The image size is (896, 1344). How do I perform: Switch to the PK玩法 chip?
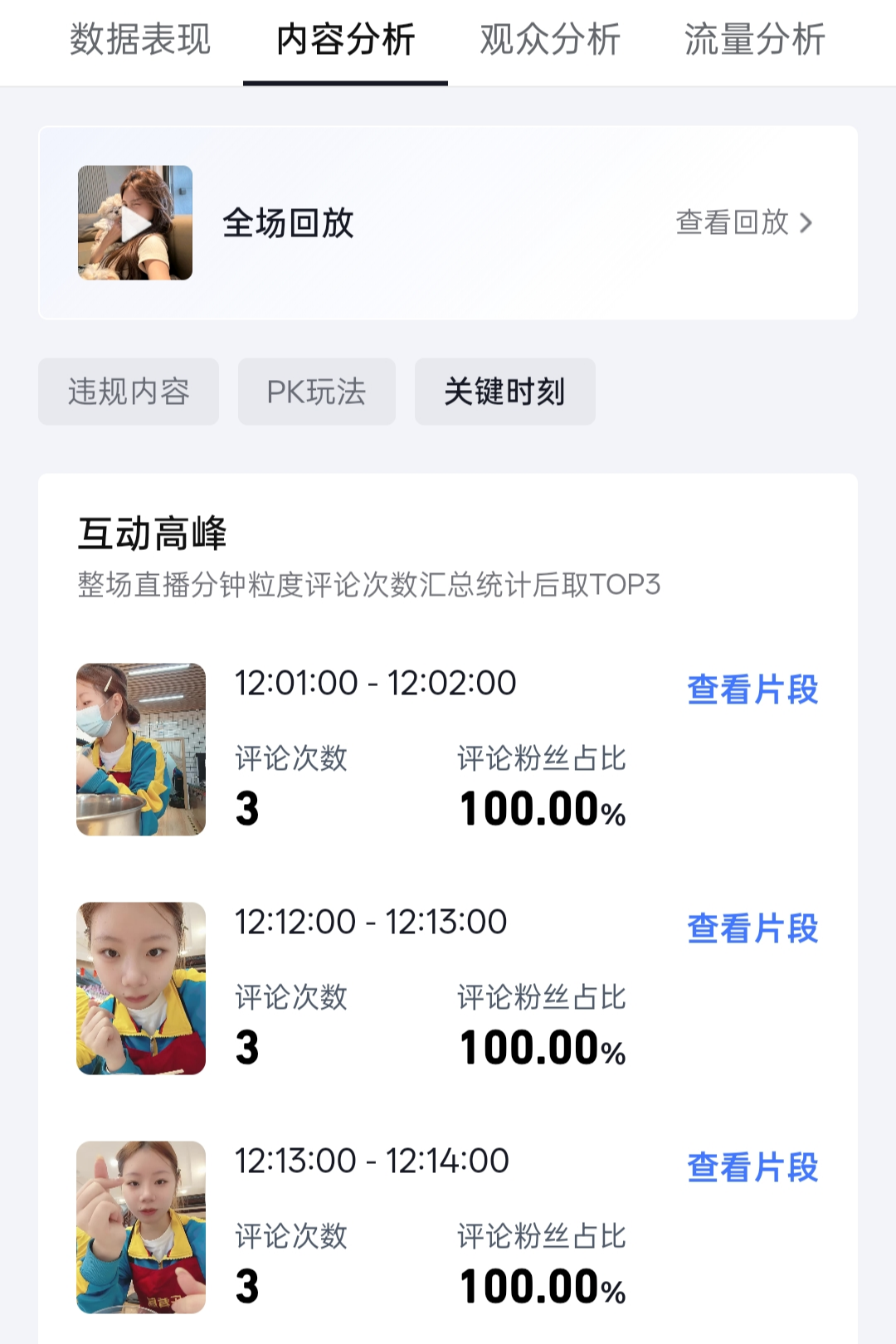[x=316, y=392]
